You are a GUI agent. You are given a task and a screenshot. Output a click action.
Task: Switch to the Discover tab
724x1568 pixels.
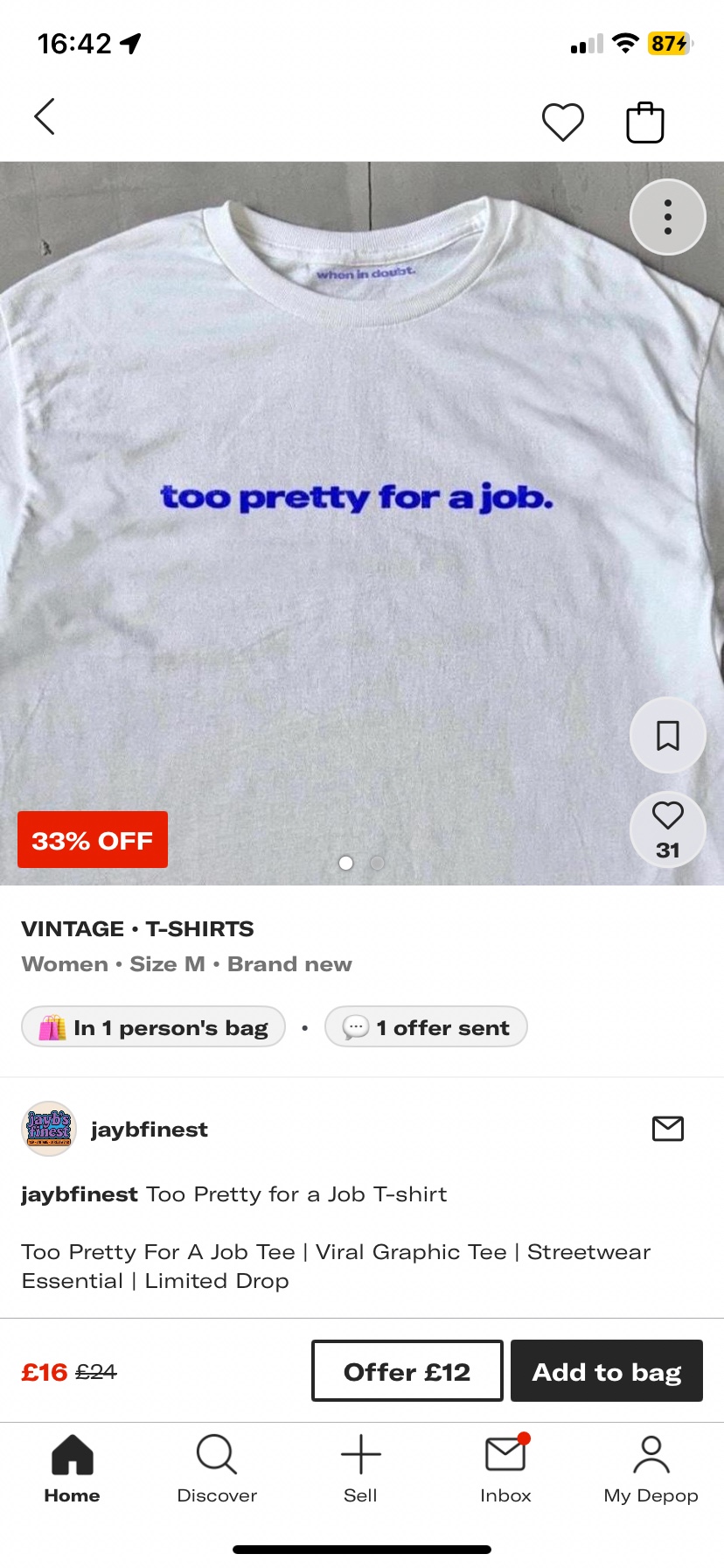tap(217, 1470)
